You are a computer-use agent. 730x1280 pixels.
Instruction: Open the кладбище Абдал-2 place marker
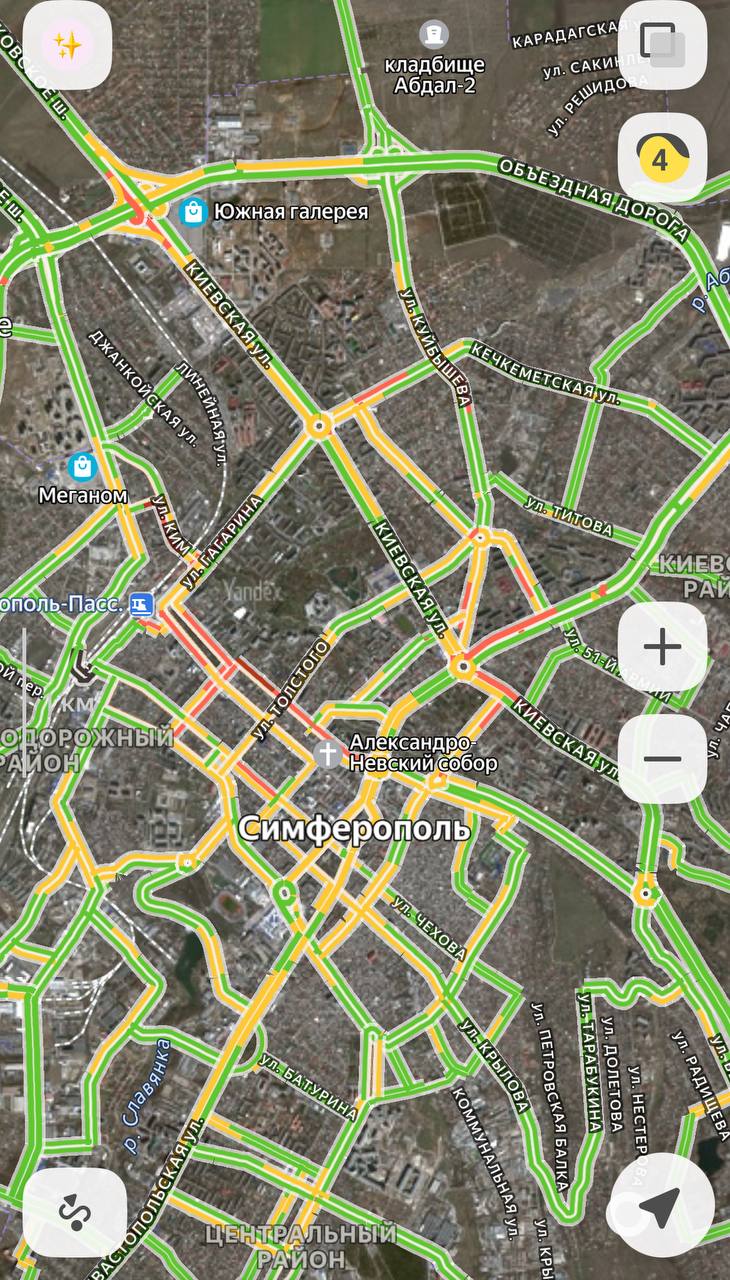434,34
